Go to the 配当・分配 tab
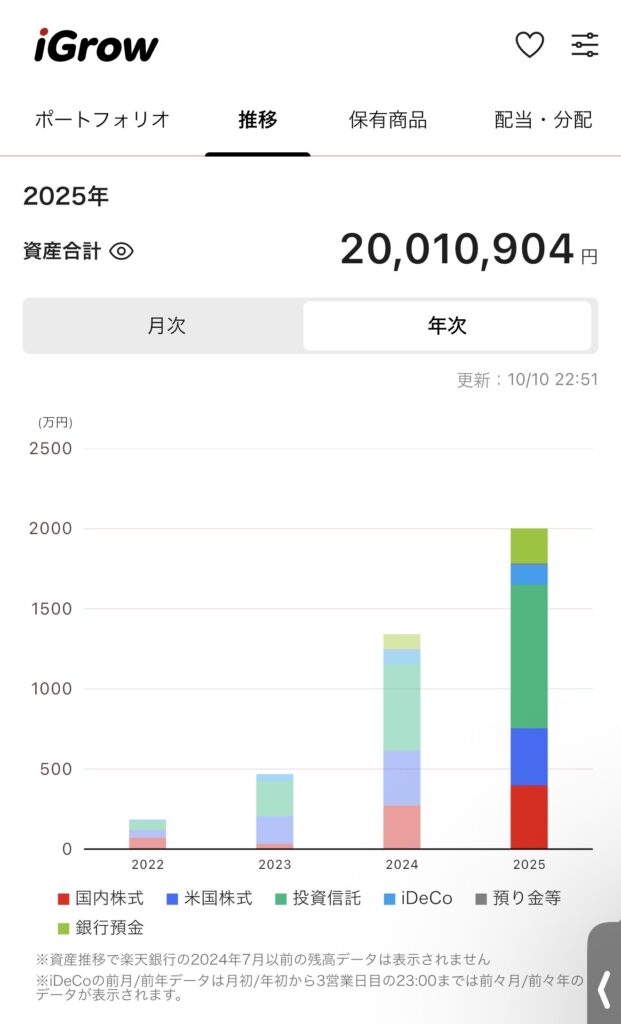The image size is (621, 1024). 544,120
